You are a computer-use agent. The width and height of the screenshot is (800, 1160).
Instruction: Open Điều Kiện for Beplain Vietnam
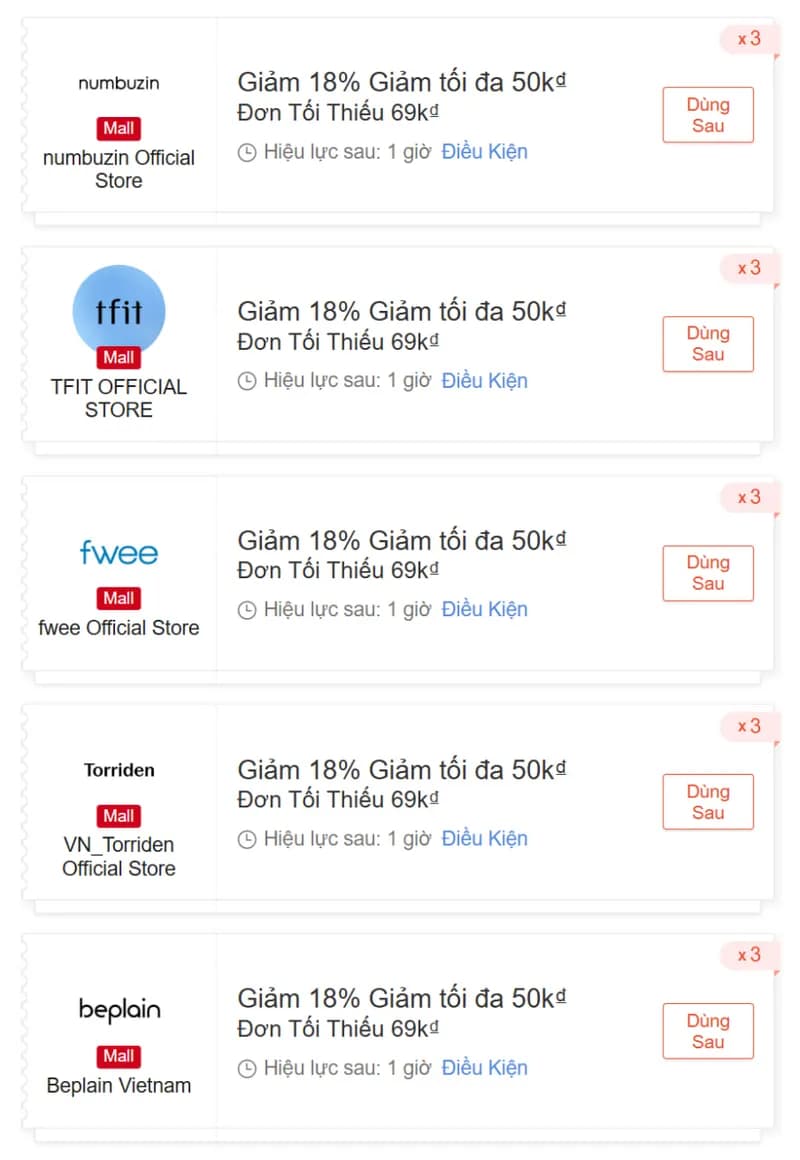[484, 1068]
